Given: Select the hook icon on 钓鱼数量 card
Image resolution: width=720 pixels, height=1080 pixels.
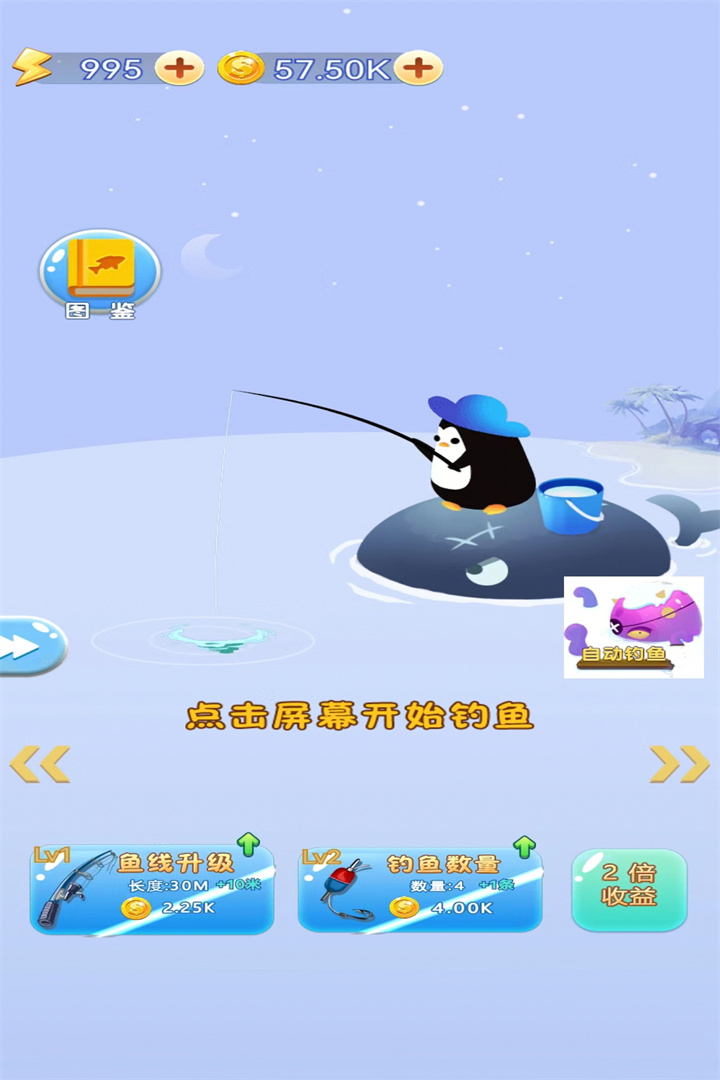Looking at the screenshot, I should 345,890.
